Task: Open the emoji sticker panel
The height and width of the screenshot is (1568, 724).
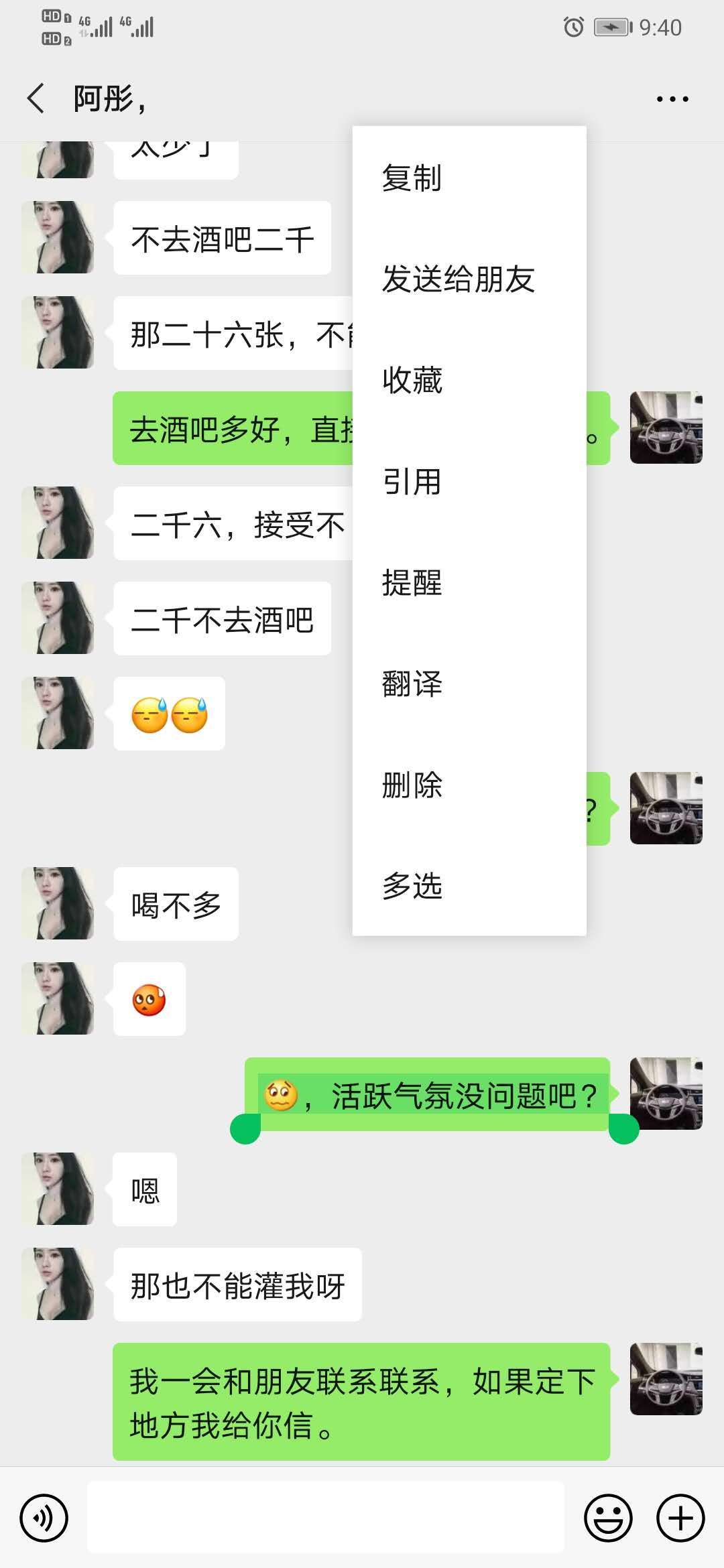Action: click(x=608, y=1518)
